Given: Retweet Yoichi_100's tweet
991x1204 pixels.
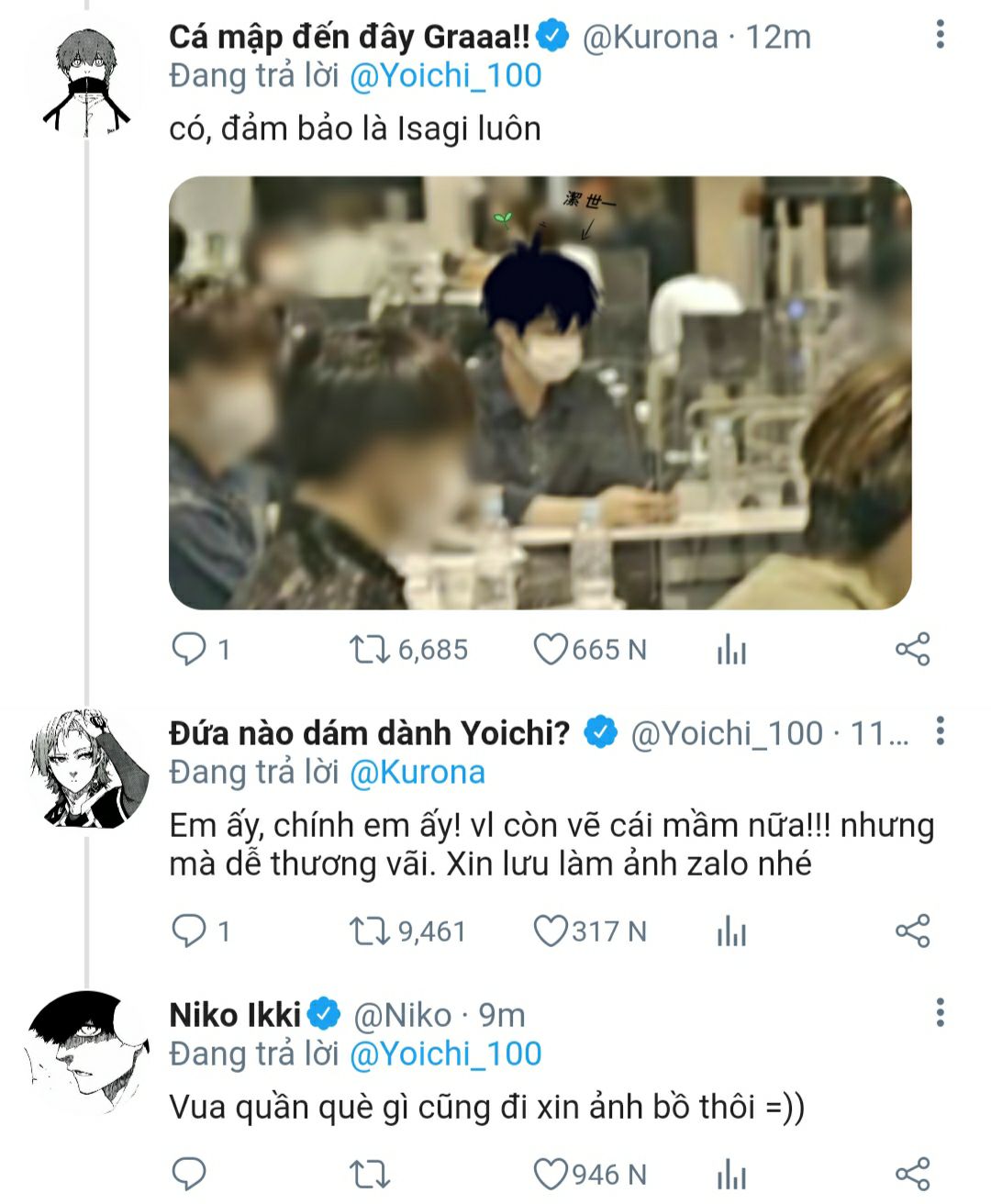Looking at the screenshot, I should 369,931.
